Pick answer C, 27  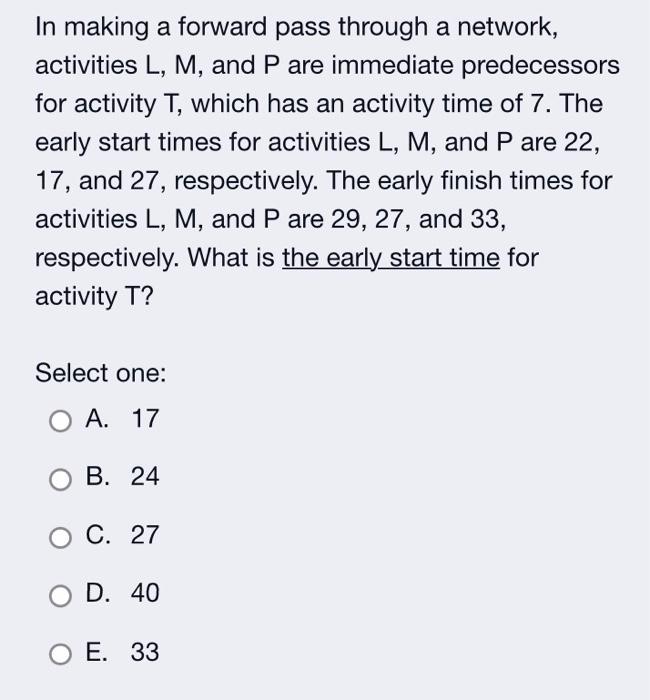62,536
